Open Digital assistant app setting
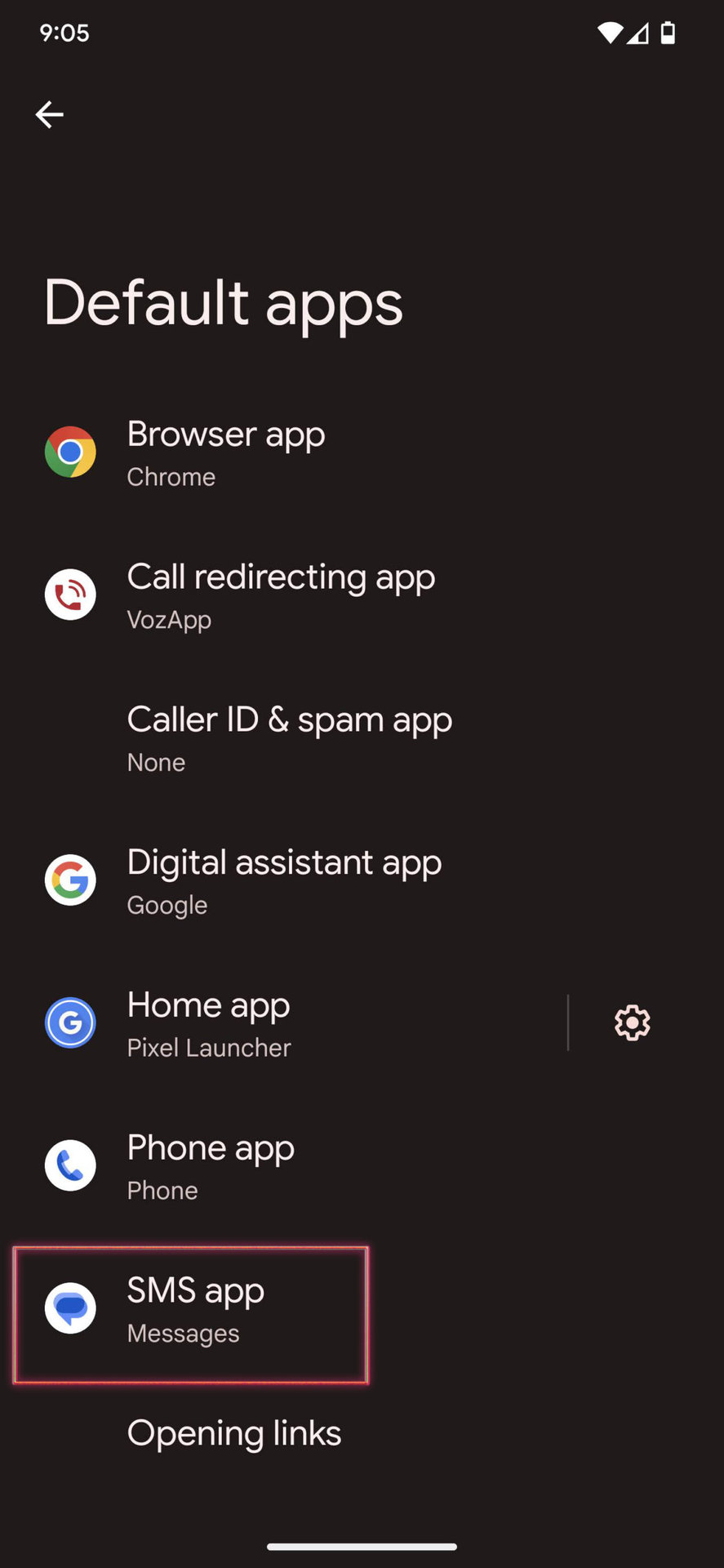The width and height of the screenshot is (724, 1568). [284, 881]
